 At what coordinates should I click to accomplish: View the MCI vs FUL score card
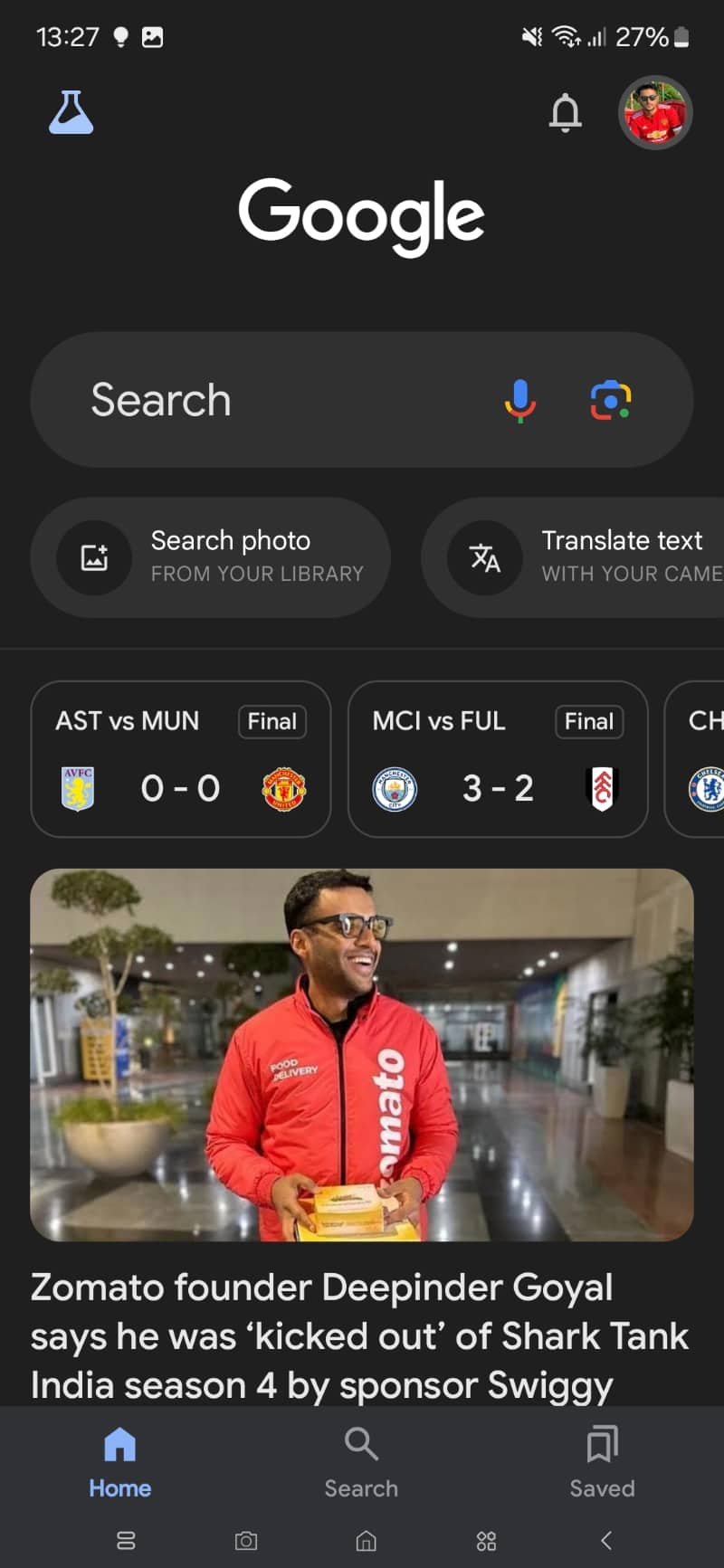[x=498, y=759]
